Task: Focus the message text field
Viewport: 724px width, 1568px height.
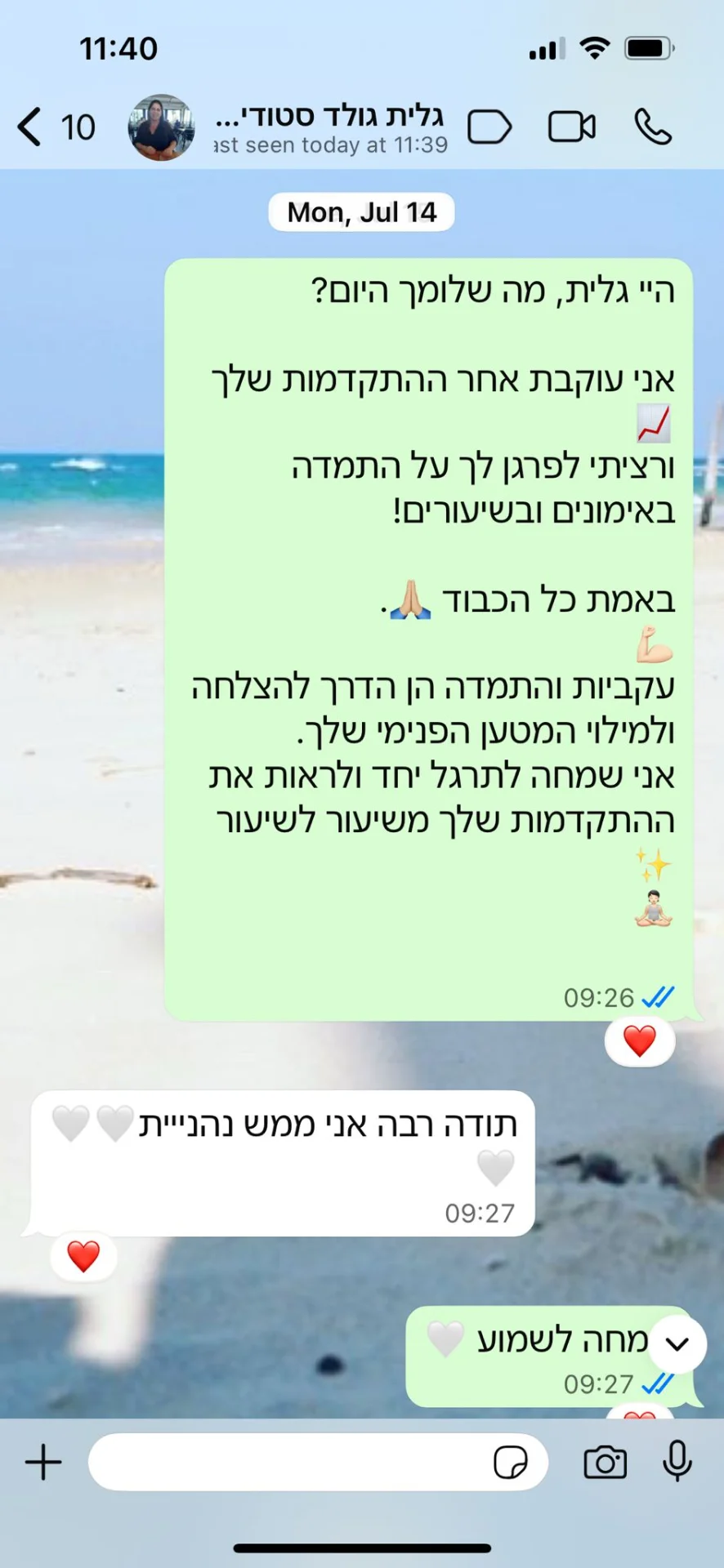Action: (x=286, y=1463)
